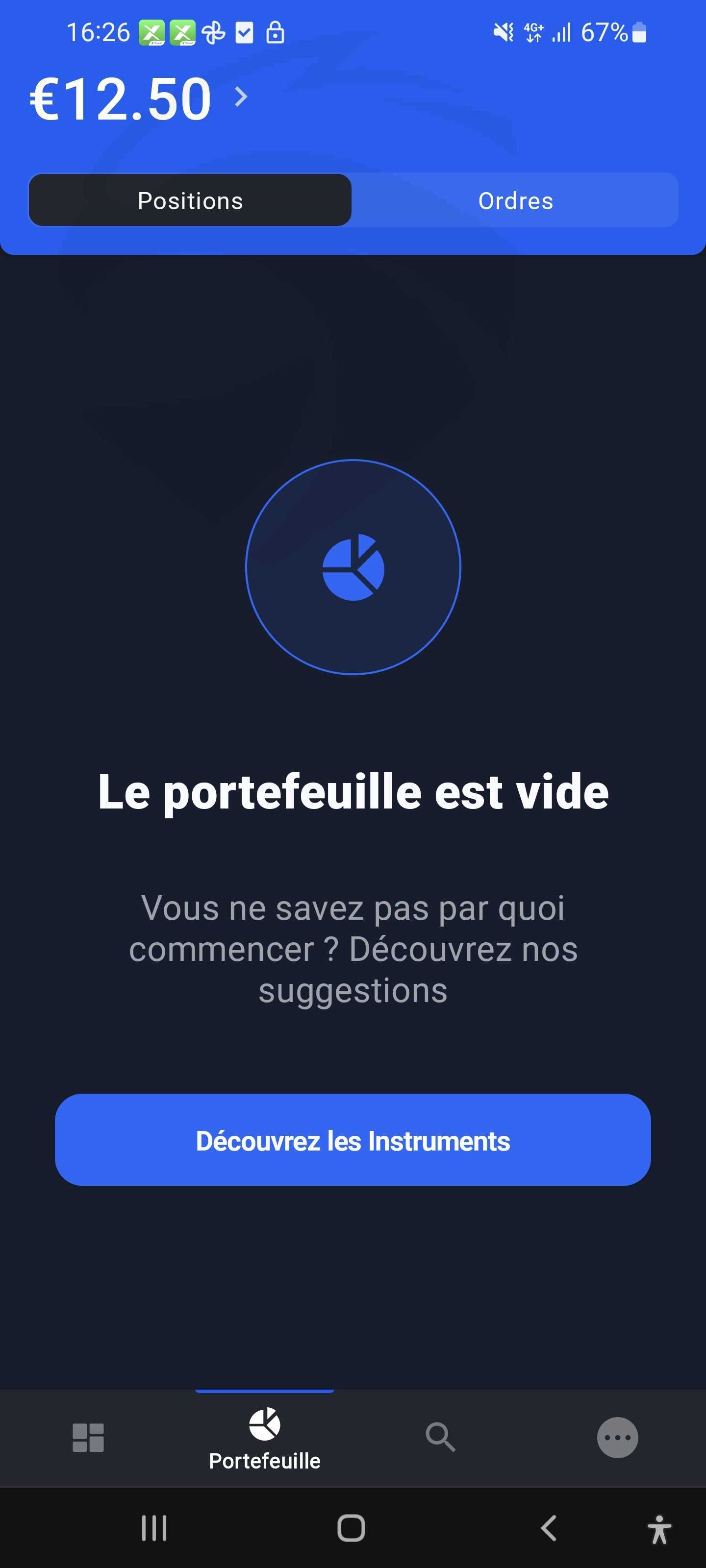
Task: Open the €12.50 balance details chevron
Action: pyautogui.click(x=241, y=97)
